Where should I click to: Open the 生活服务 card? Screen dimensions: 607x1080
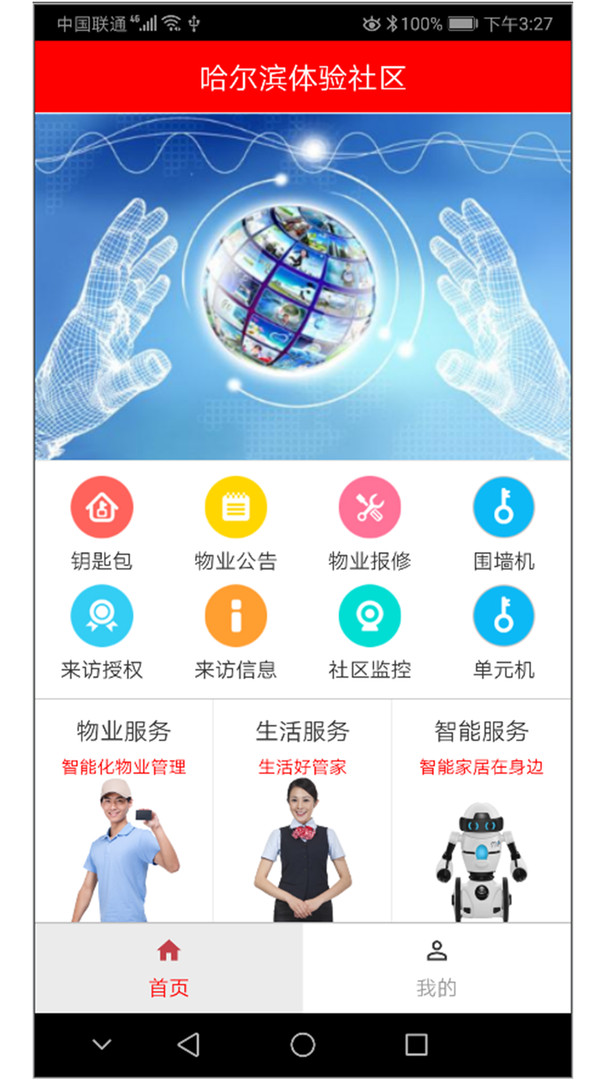(x=302, y=810)
